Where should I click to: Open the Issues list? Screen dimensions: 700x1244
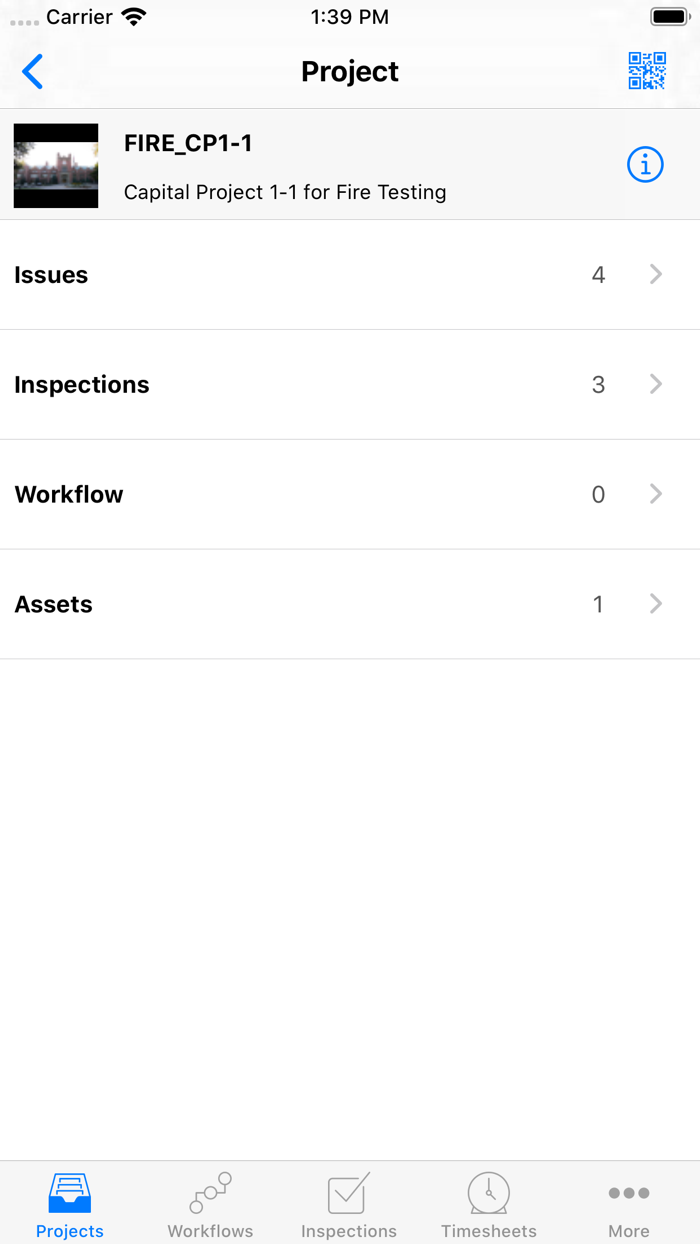click(x=350, y=275)
